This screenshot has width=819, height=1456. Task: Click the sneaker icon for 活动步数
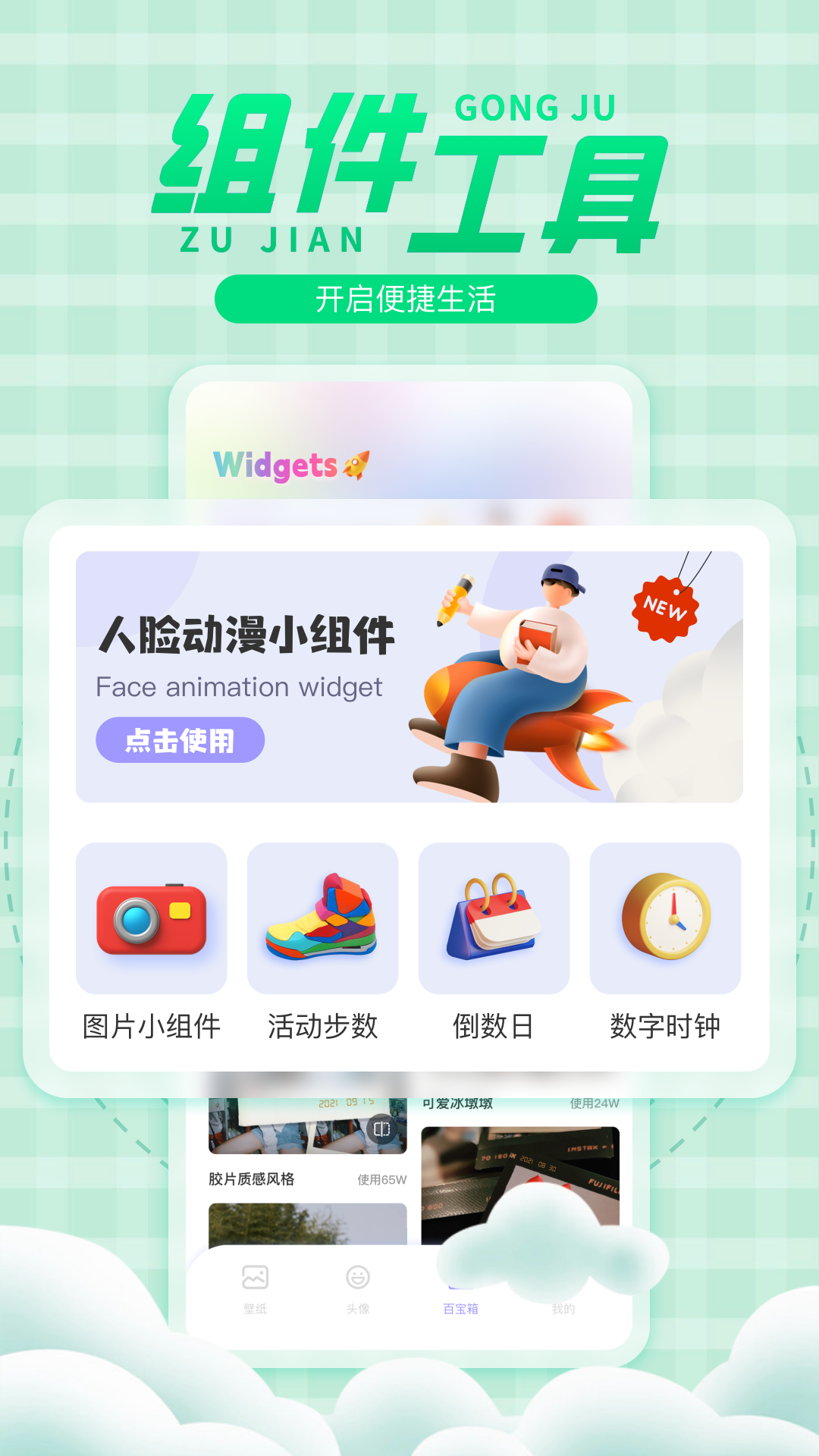coord(322,918)
